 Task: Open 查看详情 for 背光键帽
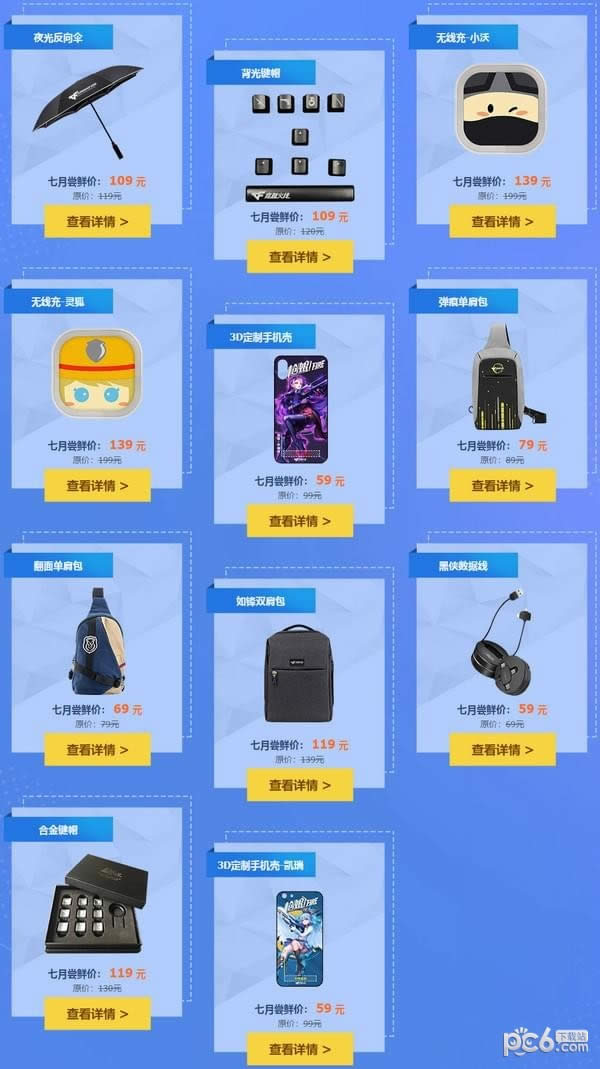pos(300,257)
